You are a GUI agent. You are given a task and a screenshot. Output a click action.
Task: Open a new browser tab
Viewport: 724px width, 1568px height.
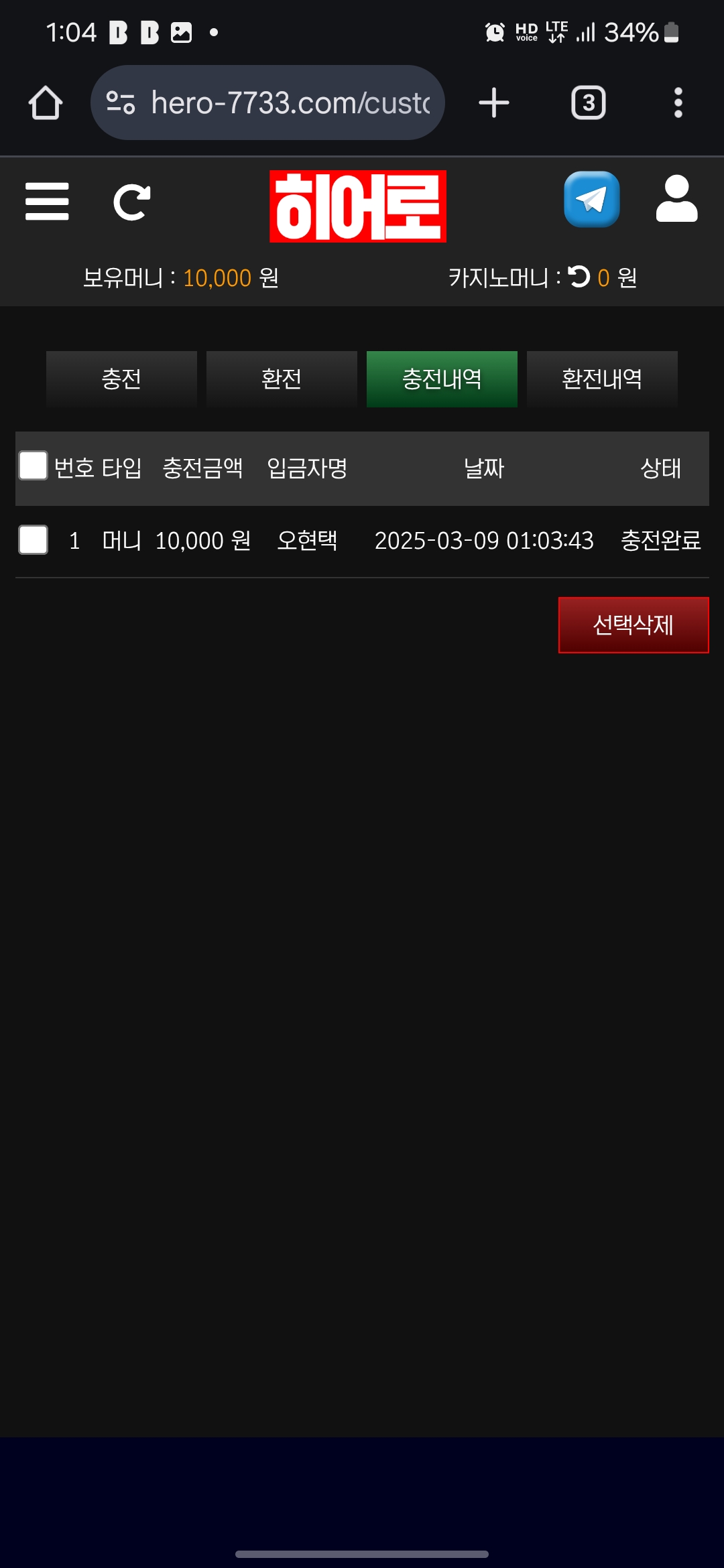coord(494,103)
